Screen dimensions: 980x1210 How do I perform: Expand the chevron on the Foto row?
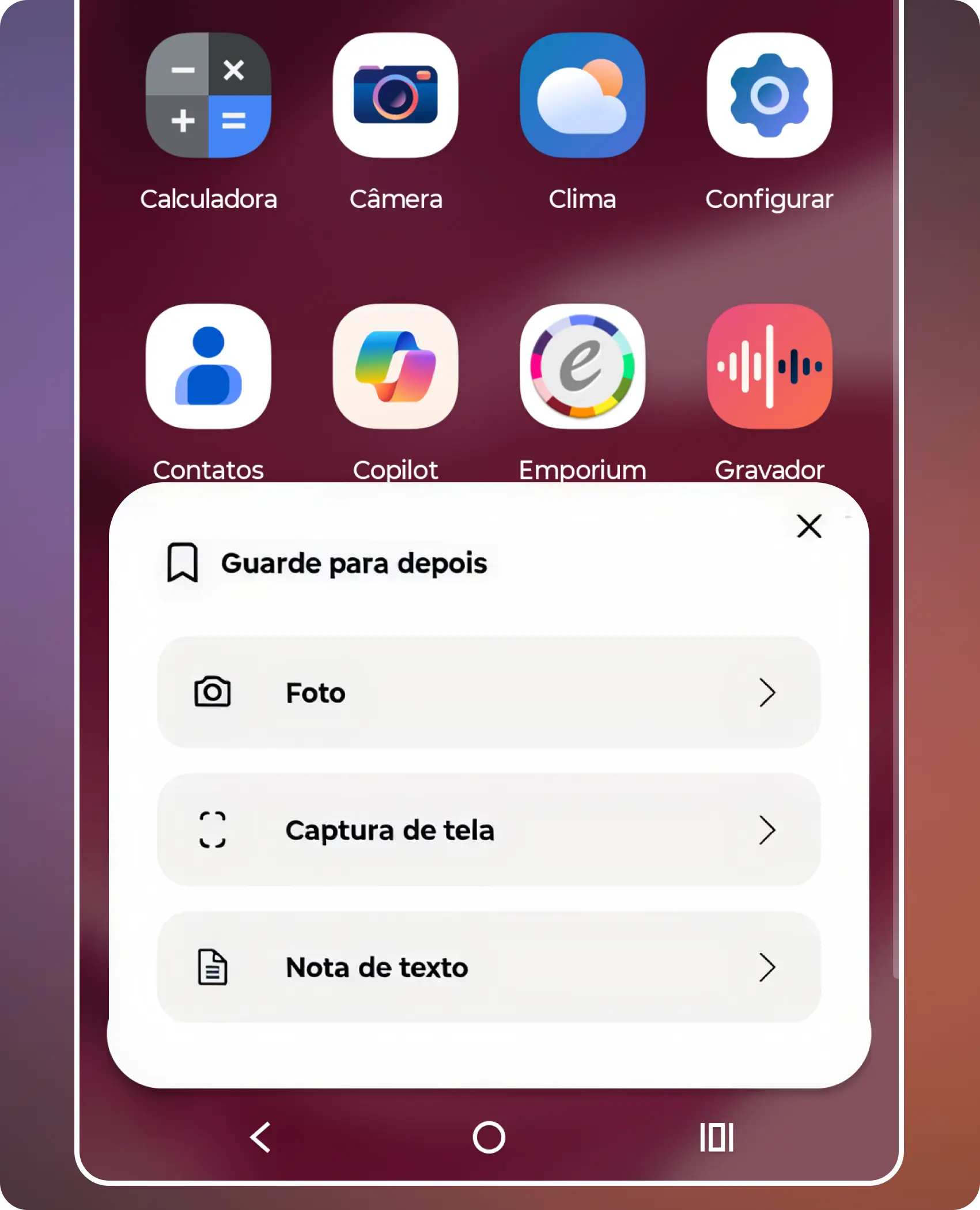(x=768, y=693)
